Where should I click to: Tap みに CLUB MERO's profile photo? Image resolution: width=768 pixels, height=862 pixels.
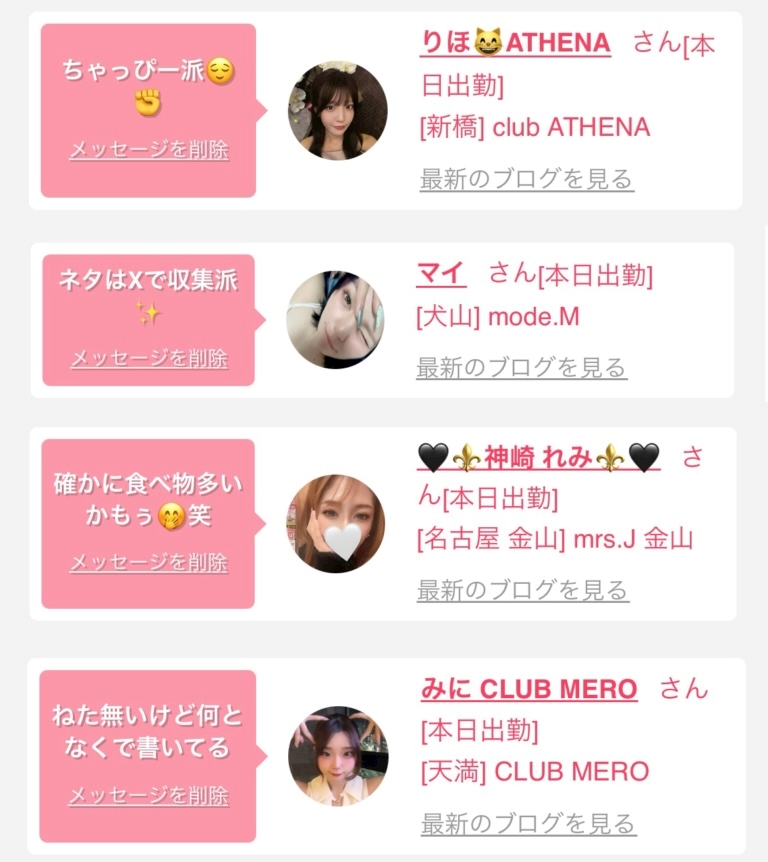point(338,756)
